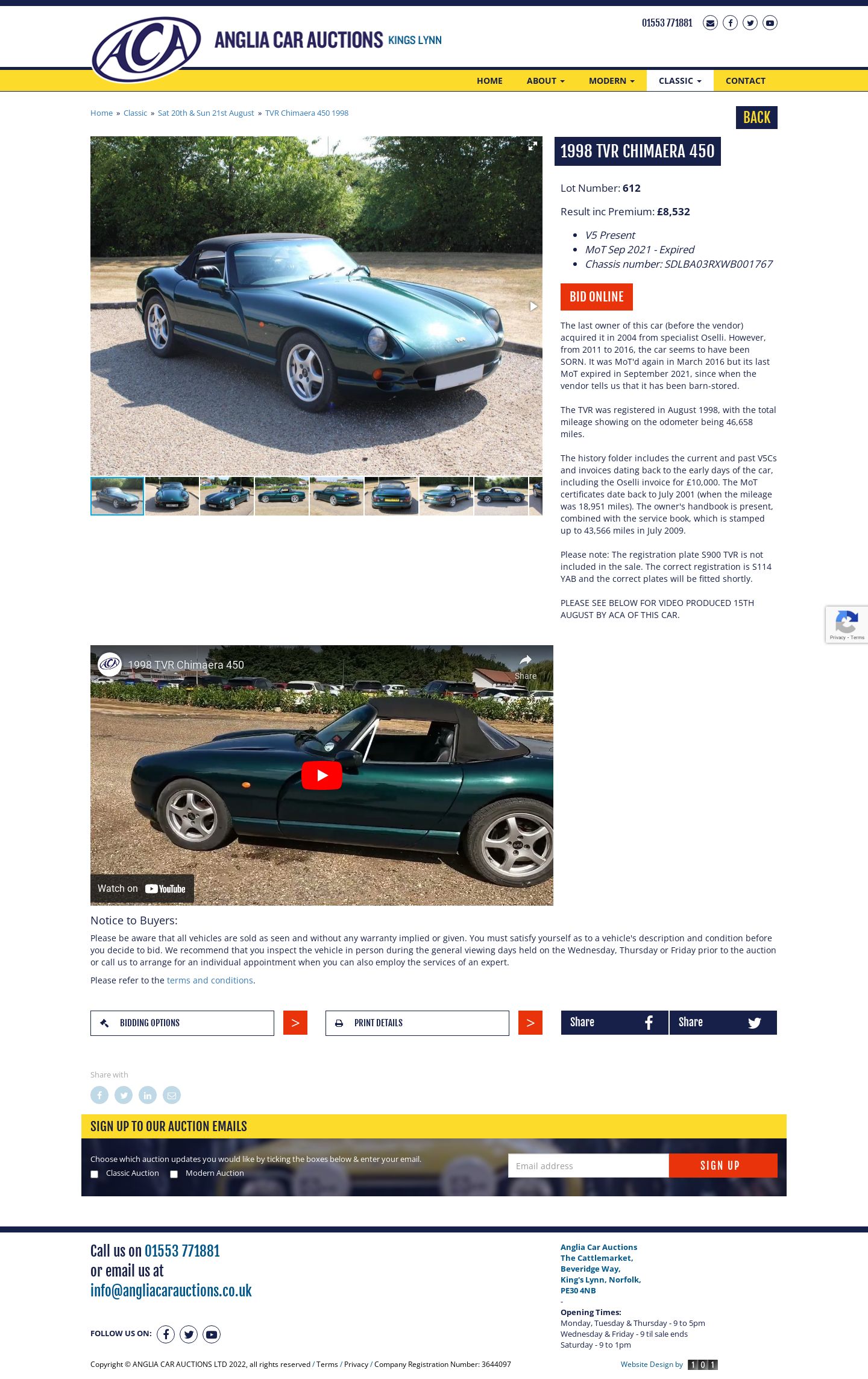Image resolution: width=868 pixels, height=1379 pixels.
Task: Open the terms and conditions link
Action: (210, 980)
